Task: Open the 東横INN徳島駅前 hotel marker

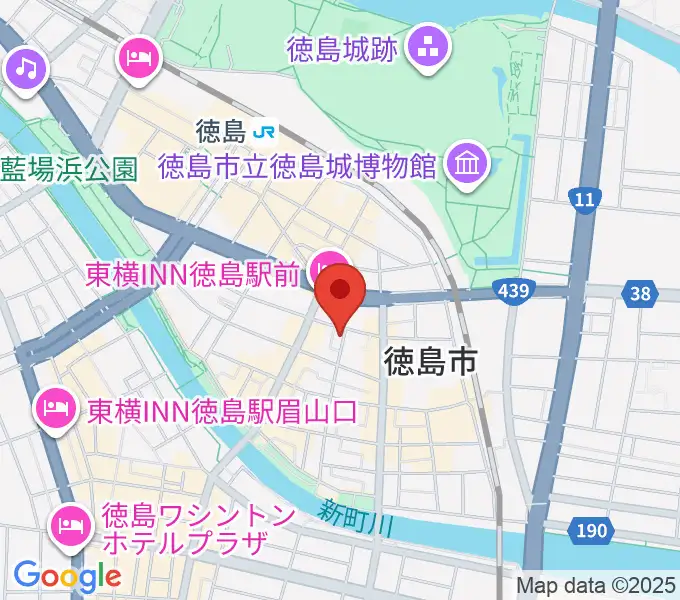Action: click(x=325, y=266)
